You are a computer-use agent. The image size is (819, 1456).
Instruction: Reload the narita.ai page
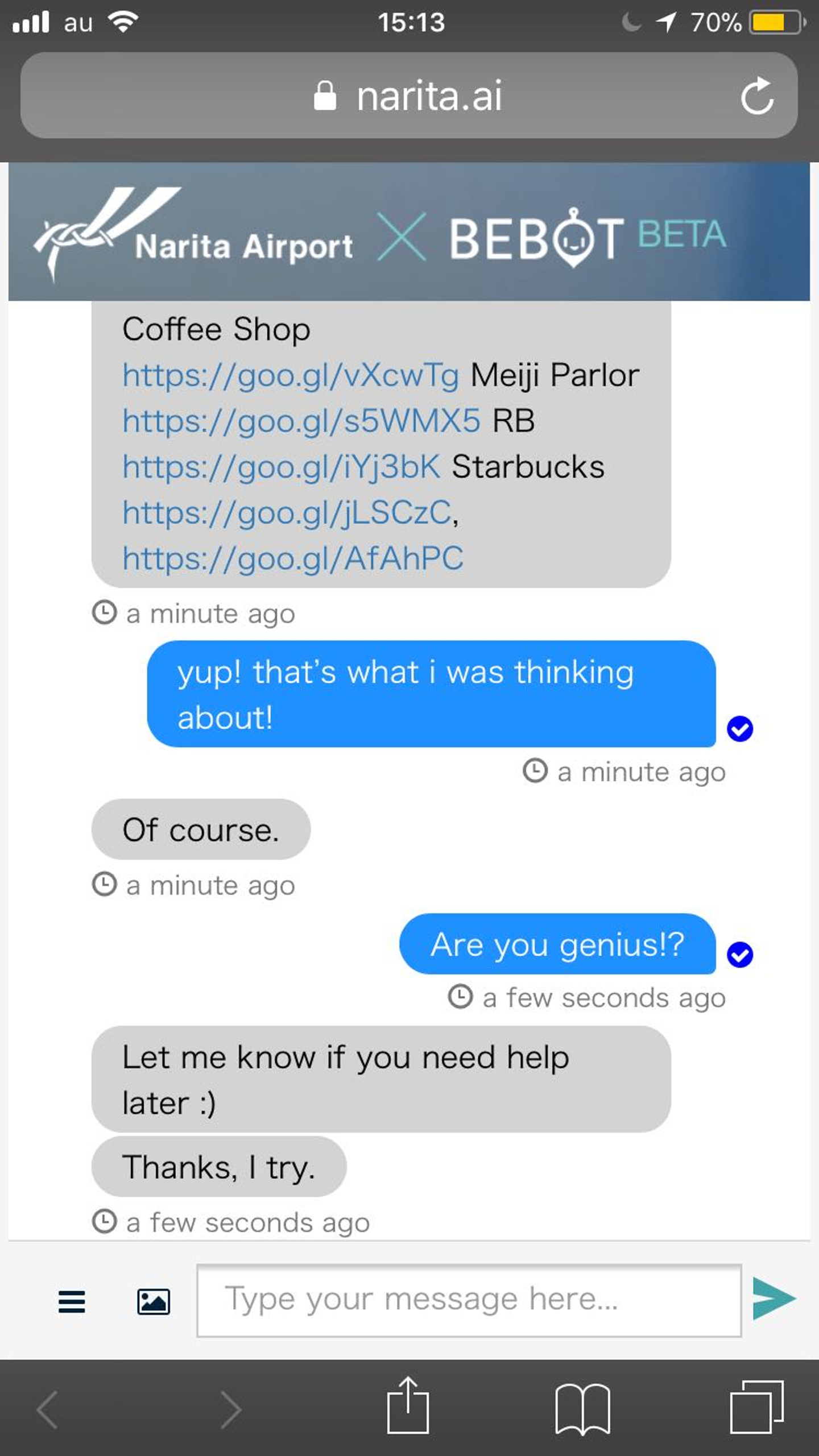(x=758, y=96)
